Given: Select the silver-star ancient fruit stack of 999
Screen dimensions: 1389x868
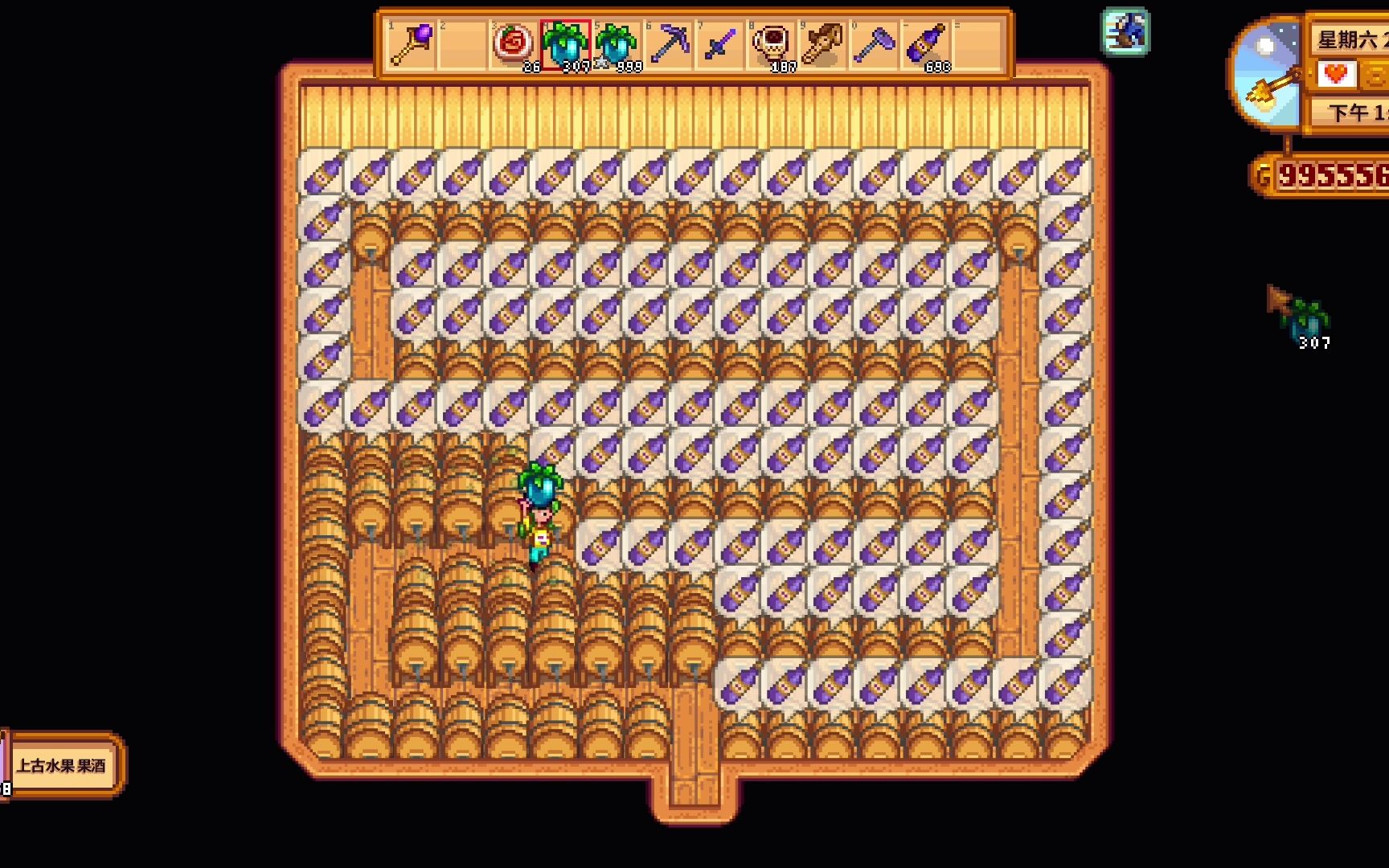Looking at the screenshot, I should coord(617,44).
